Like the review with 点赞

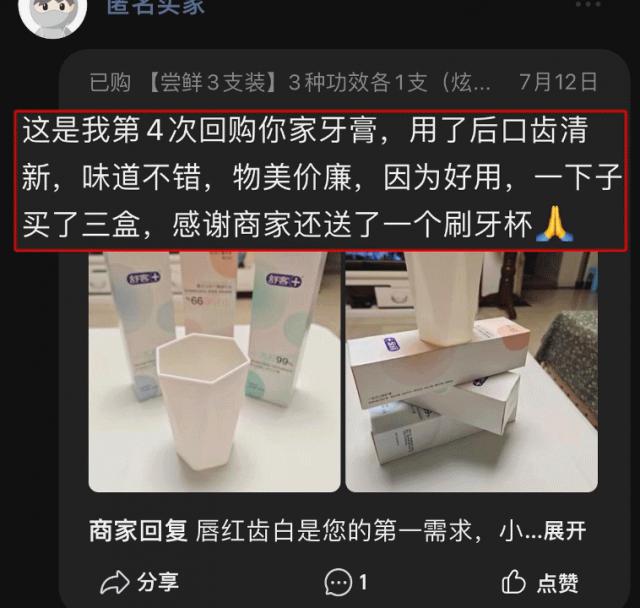[x=540, y=582]
